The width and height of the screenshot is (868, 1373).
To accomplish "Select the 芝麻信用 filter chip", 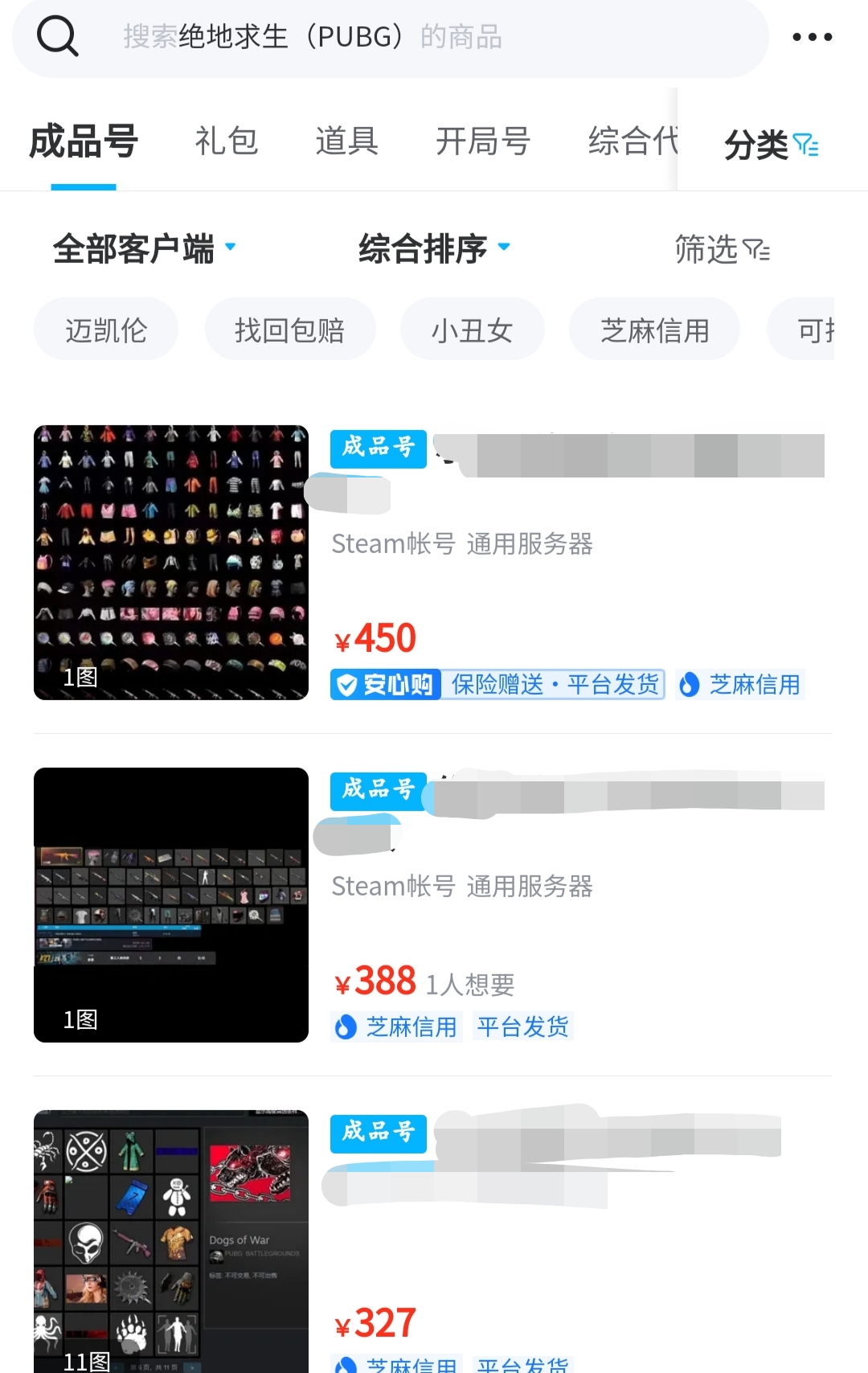I will pyautogui.click(x=654, y=330).
